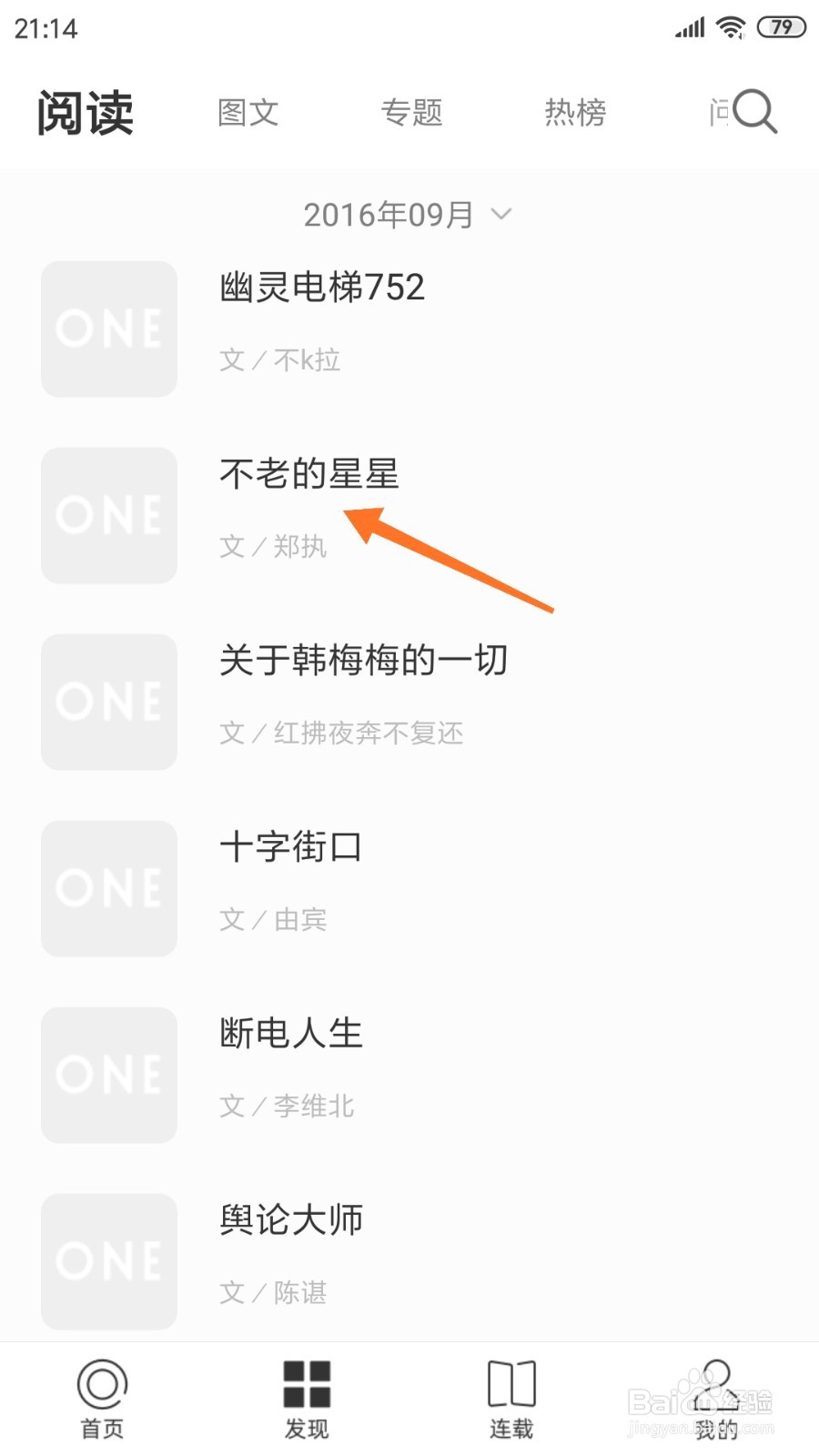Open the 断电人生 story entry
The width and height of the screenshot is (819, 1456).
coord(289,1032)
